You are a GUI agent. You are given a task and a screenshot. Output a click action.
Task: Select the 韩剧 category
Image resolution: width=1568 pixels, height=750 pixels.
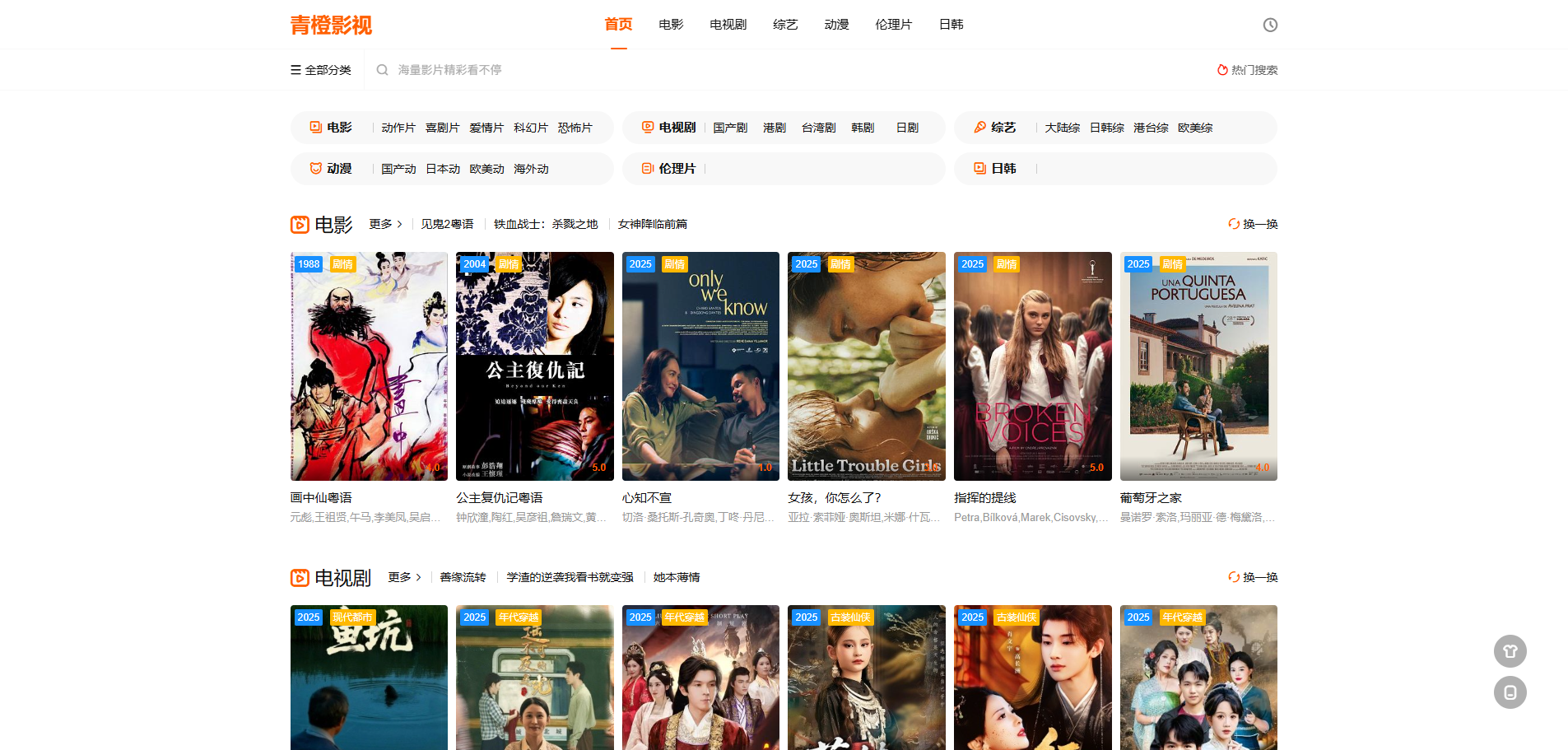(x=863, y=128)
